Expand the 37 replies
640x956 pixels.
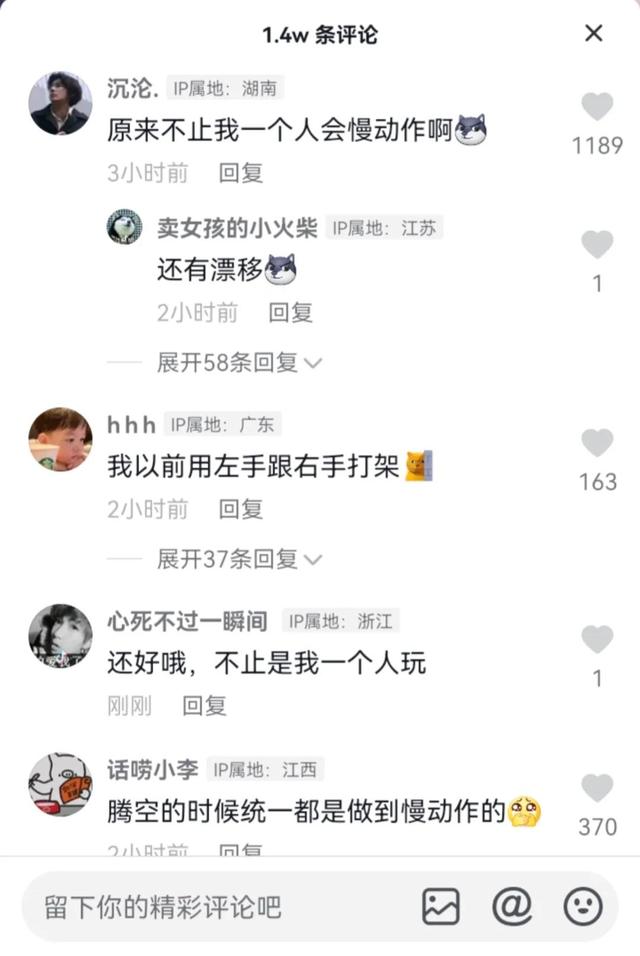click(x=239, y=559)
